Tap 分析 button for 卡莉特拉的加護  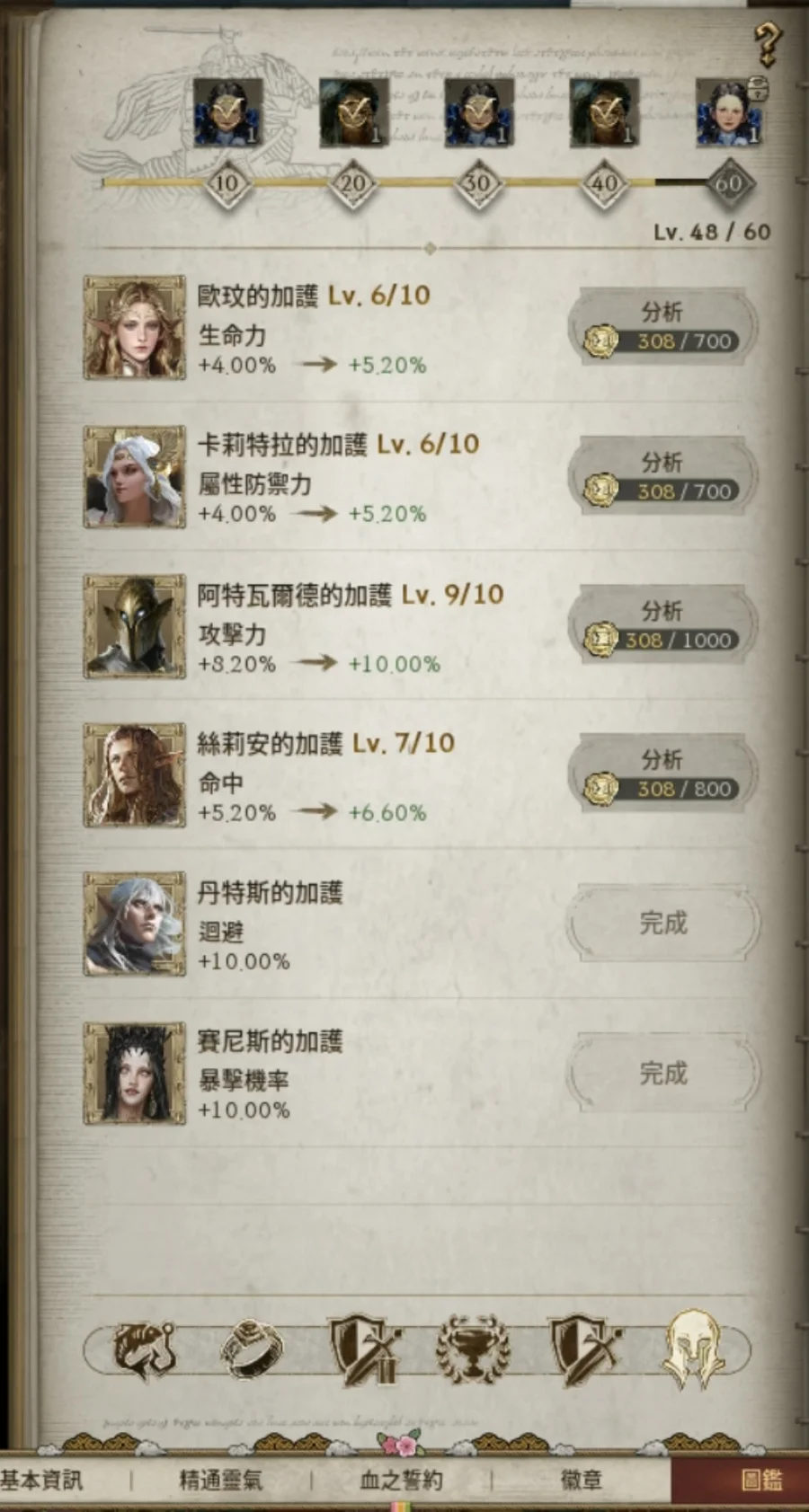[x=663, y=476]
